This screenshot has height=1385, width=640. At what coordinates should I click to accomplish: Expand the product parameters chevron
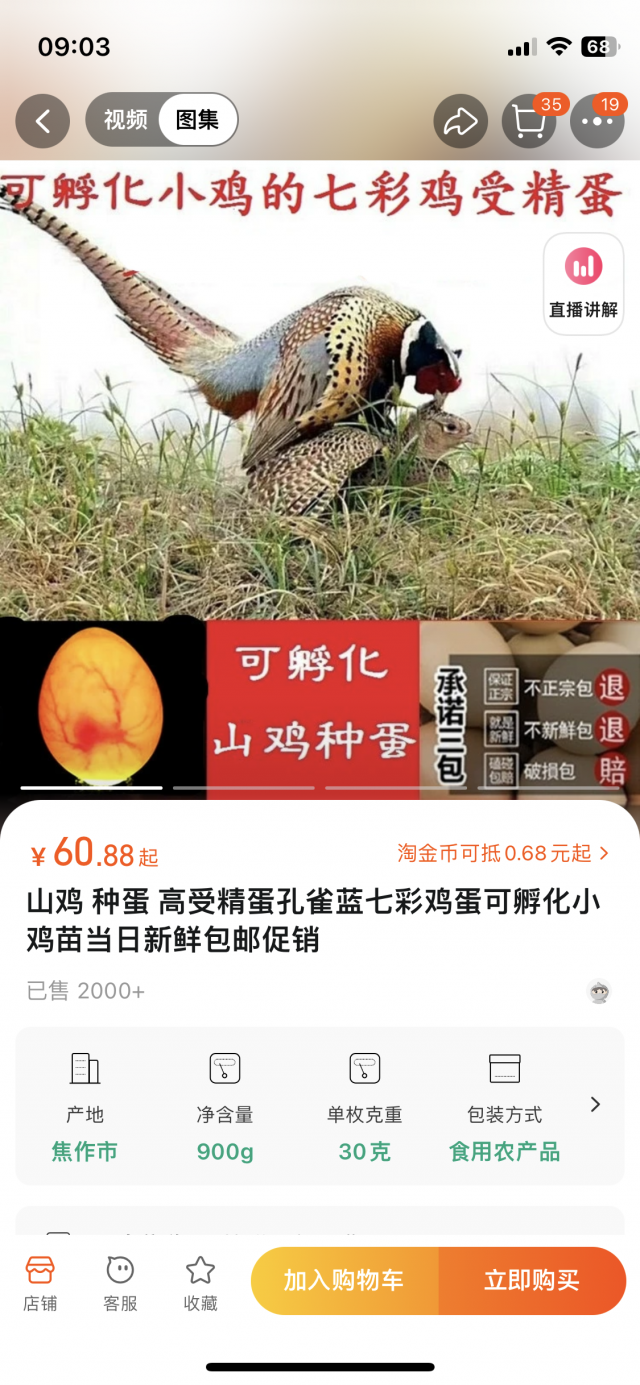coord(595,1104)
